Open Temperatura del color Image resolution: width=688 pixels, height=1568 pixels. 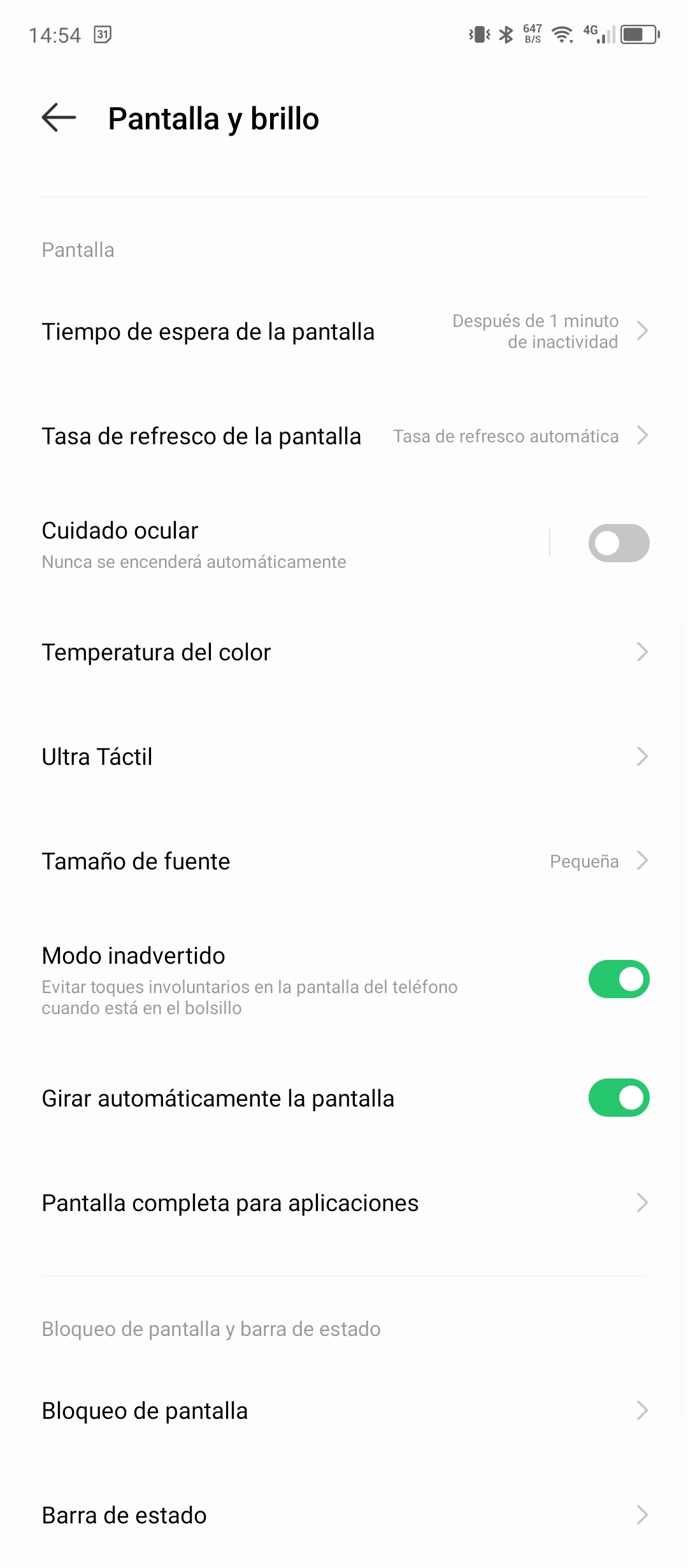point(344,652)
